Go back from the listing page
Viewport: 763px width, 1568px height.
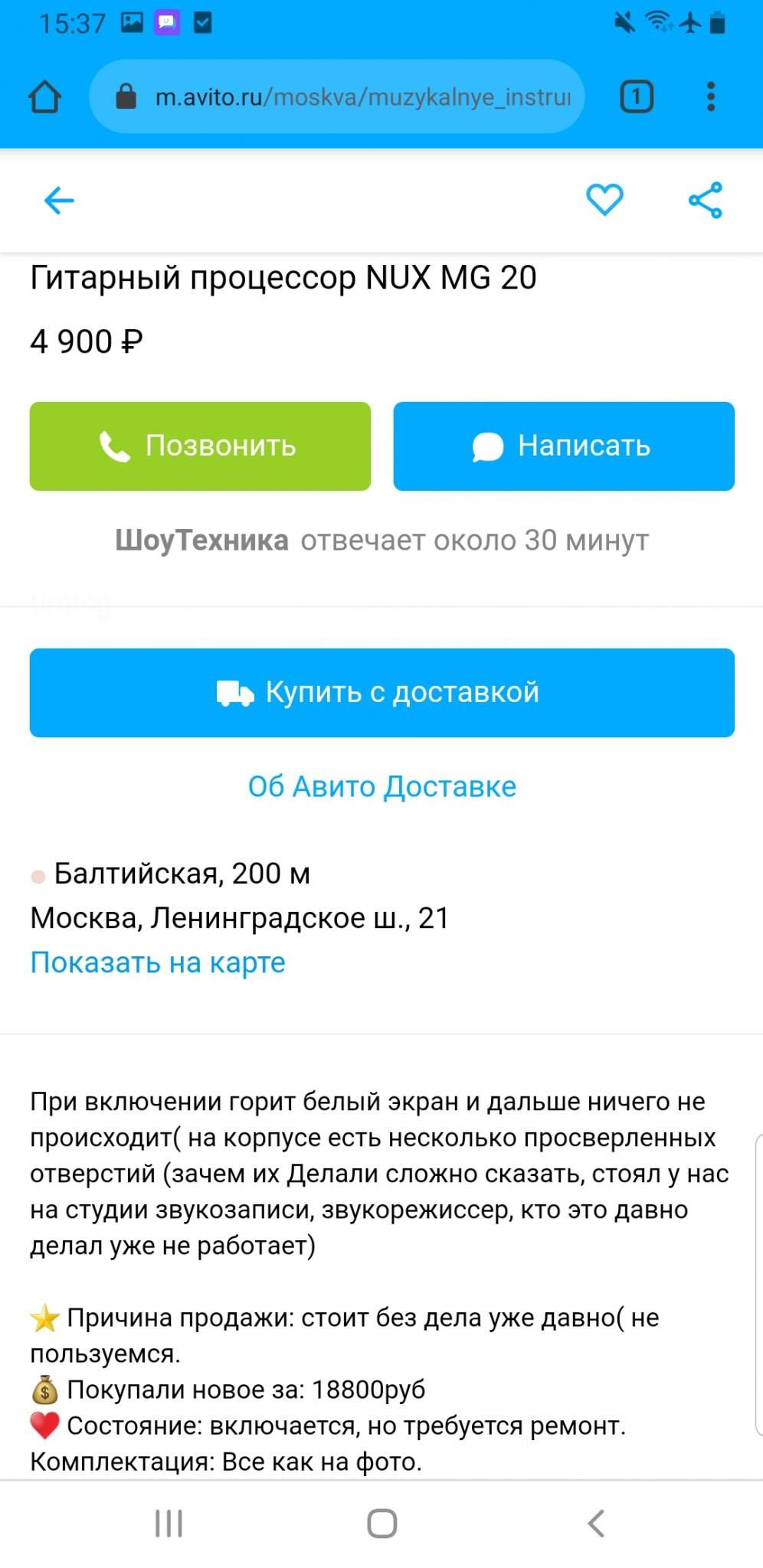tap(59, 201)
